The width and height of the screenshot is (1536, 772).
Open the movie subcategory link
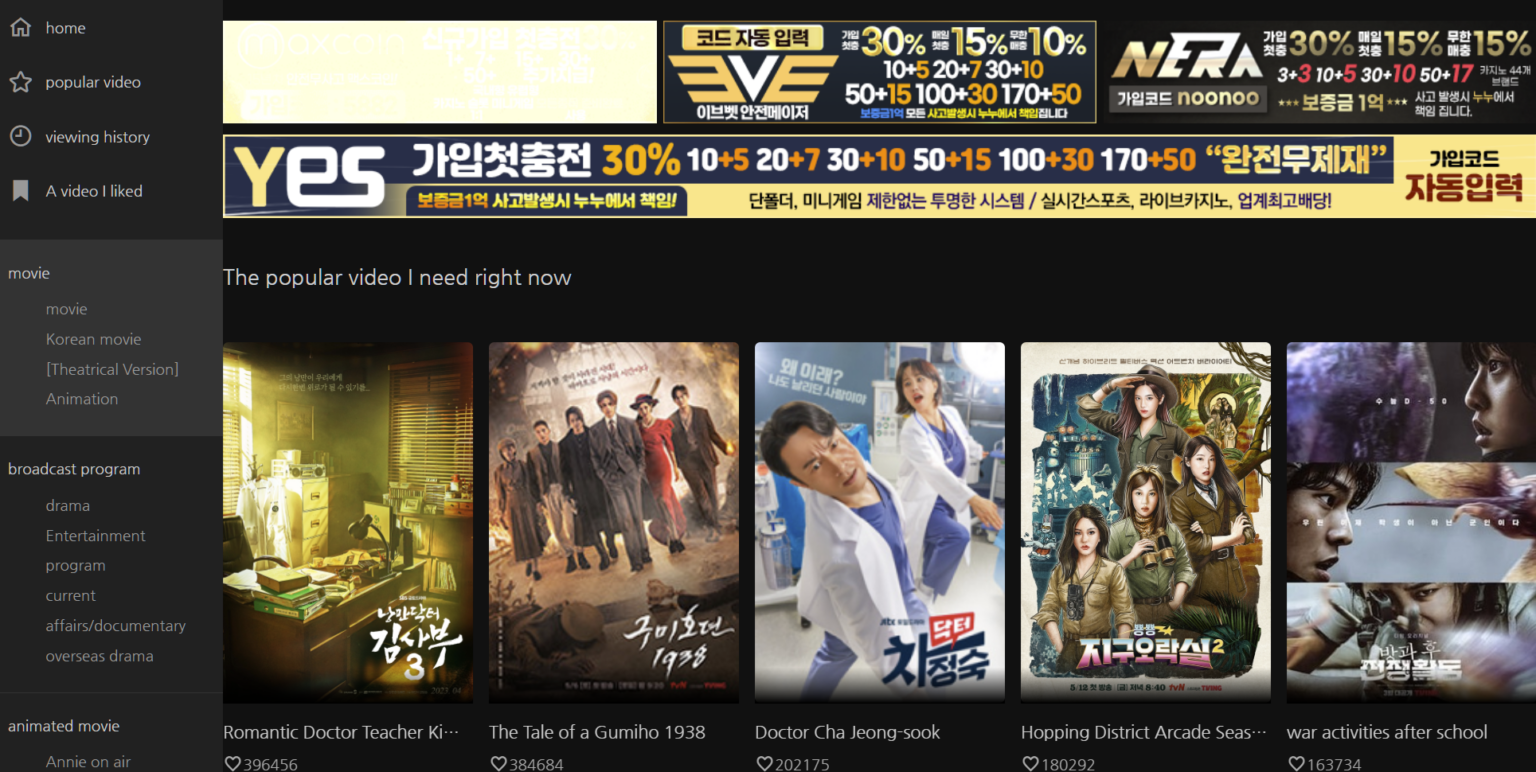coord(66,309)
